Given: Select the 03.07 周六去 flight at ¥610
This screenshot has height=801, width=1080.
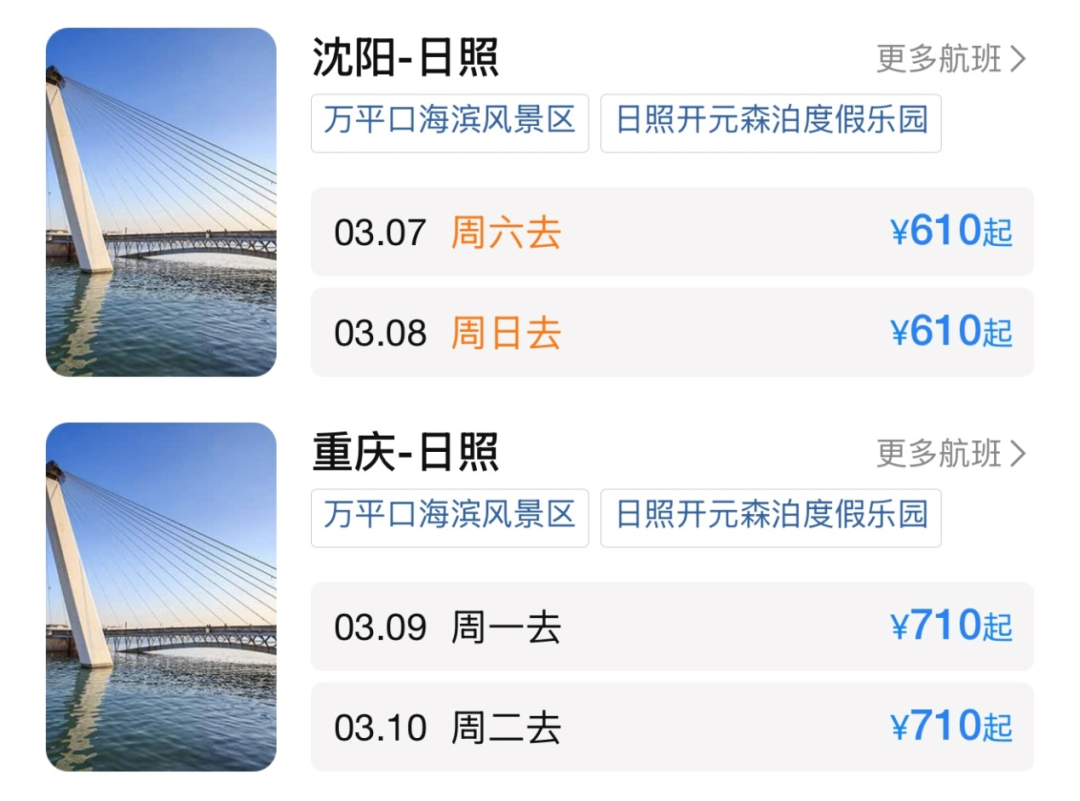Looking at the screenshot, I should point(672,232).
